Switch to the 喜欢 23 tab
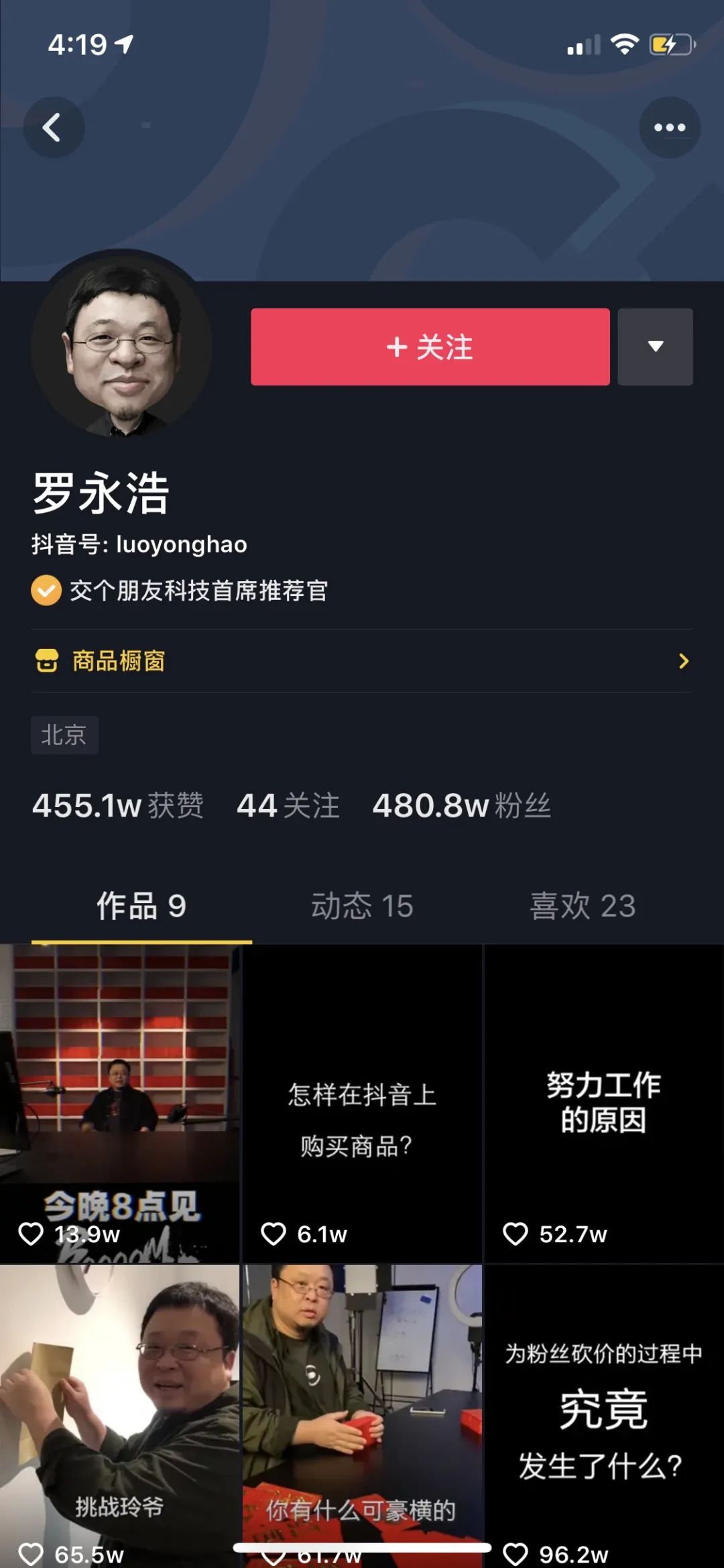The image size is (724, 1568). pos(582,906)
